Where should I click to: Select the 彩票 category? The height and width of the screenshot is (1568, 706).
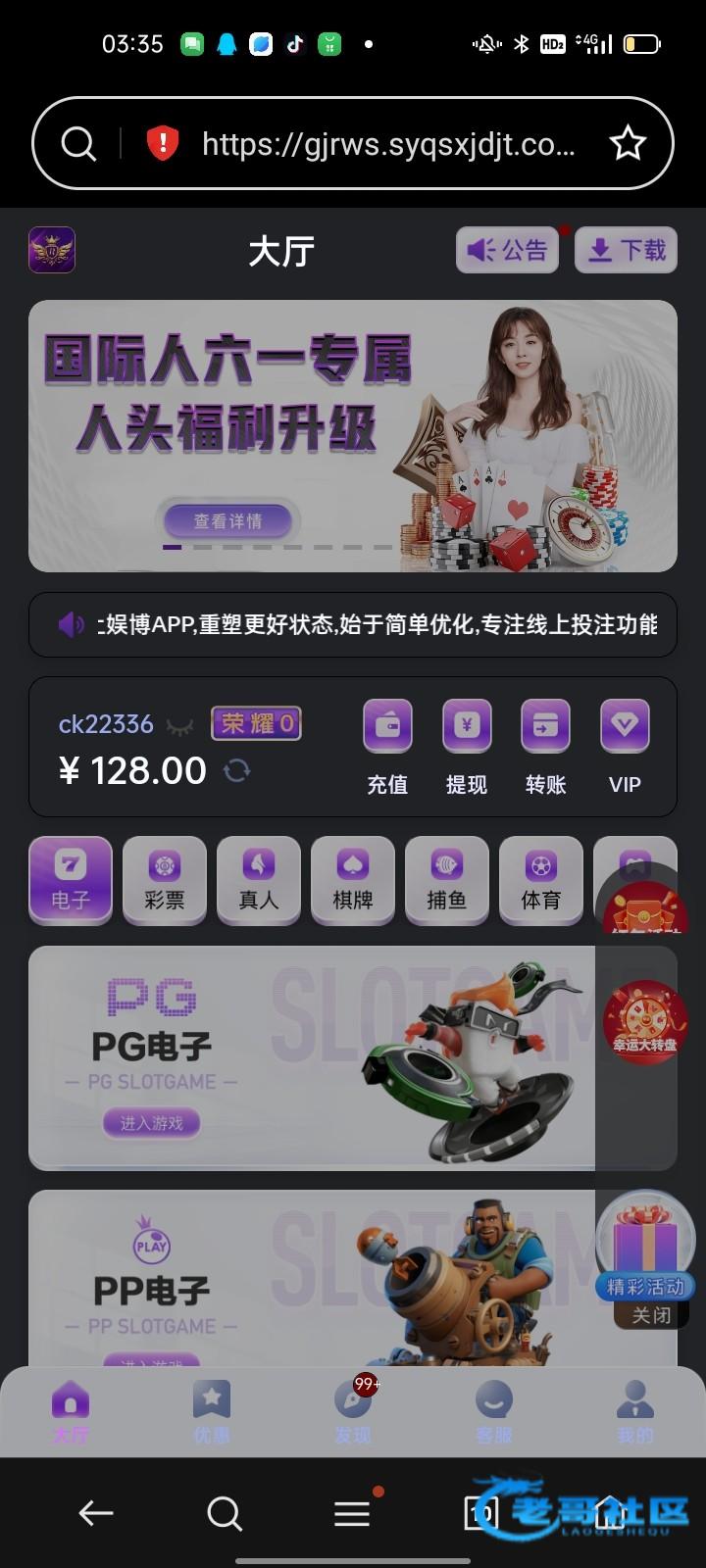[165, 880]
